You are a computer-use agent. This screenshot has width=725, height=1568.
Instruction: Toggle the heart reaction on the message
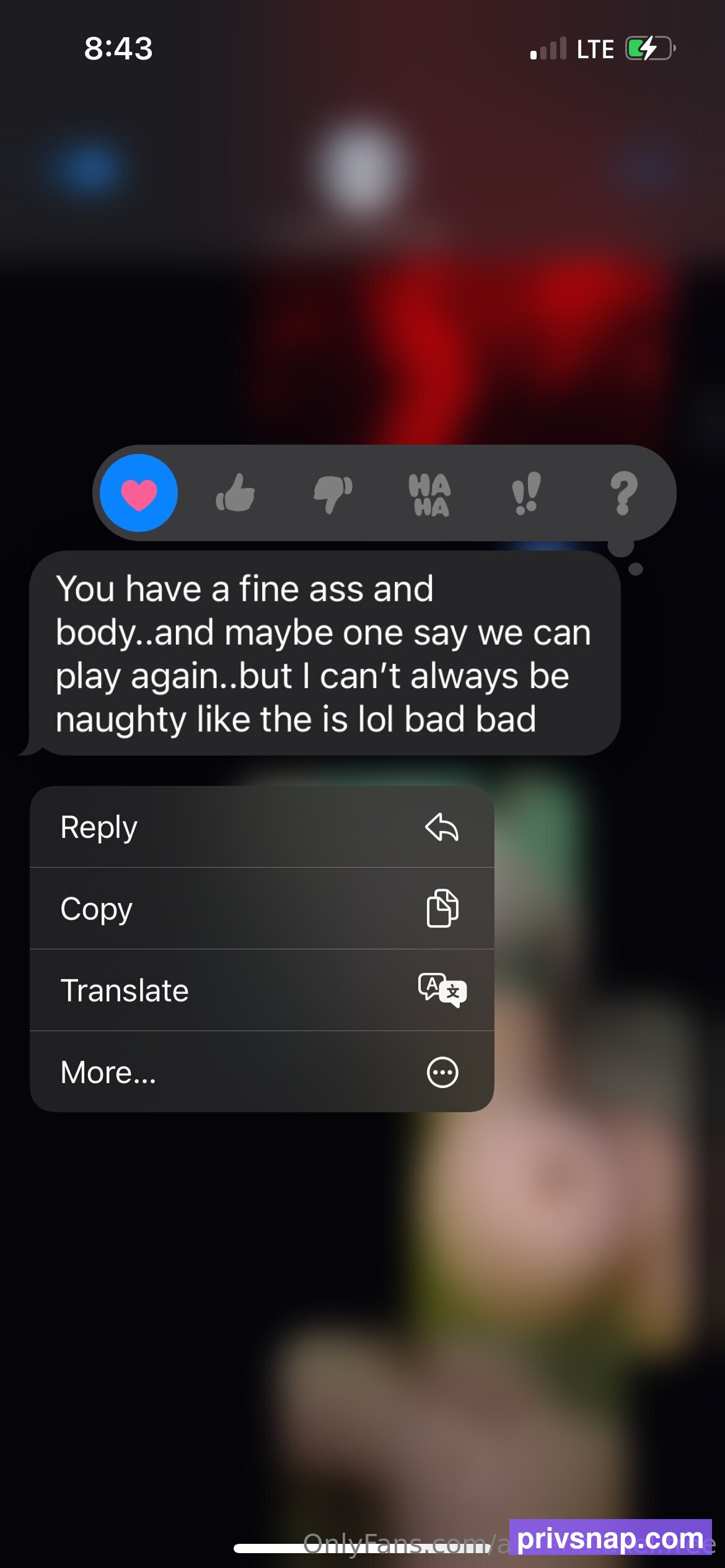[x=139, y=493]
